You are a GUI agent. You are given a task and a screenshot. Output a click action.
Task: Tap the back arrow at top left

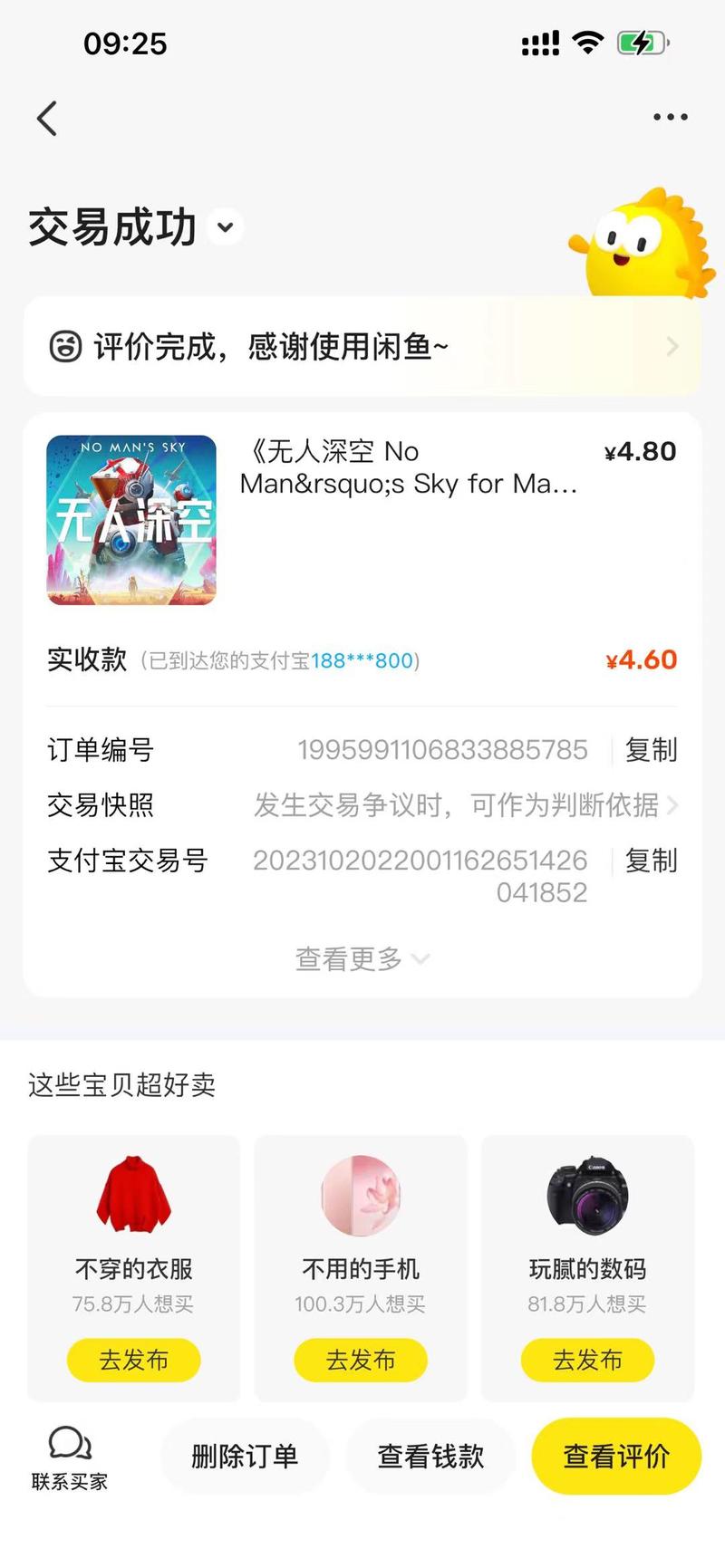[47, 118]
